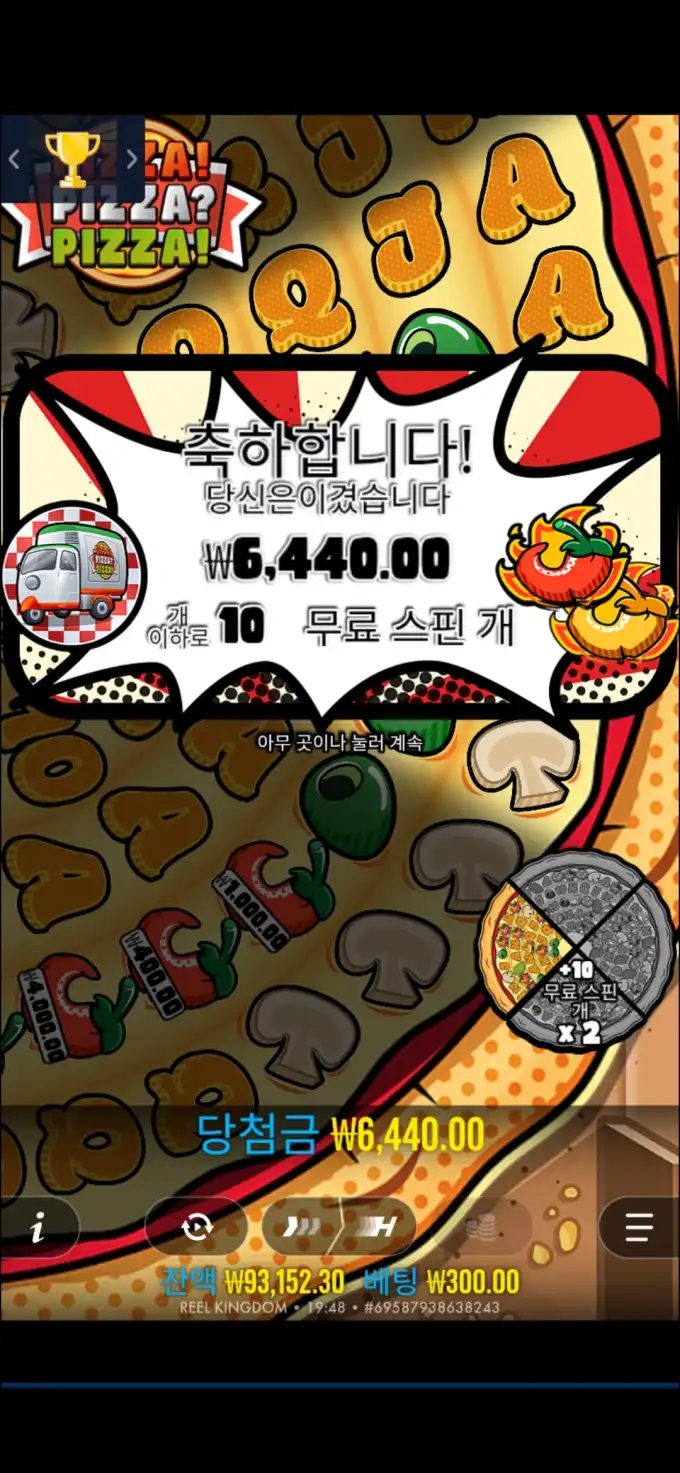This screenshot has width=680, height=1473.
Task: Enable quick spin mode
Action: pos(301,1227)
